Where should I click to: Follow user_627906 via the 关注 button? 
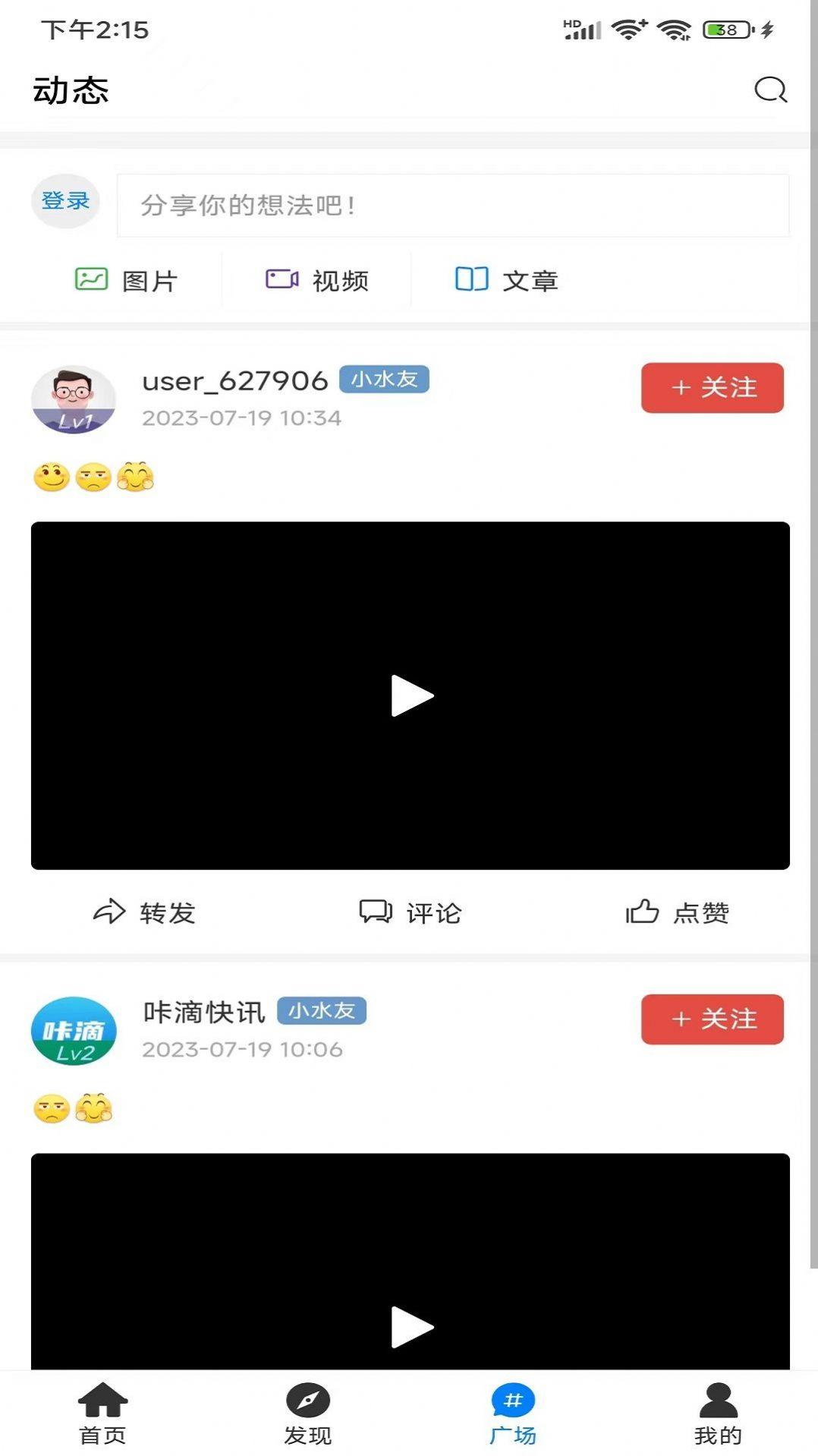pos(711,388)
